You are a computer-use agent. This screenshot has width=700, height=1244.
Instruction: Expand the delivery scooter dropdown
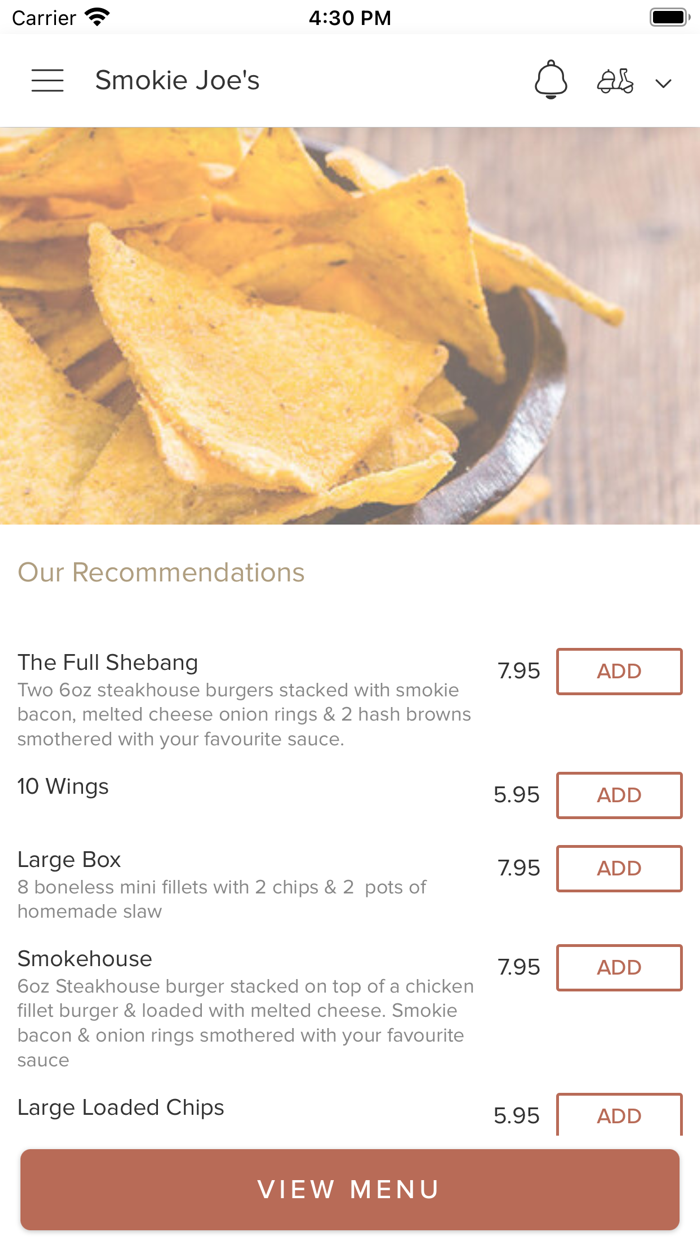(x=635, y=82)
